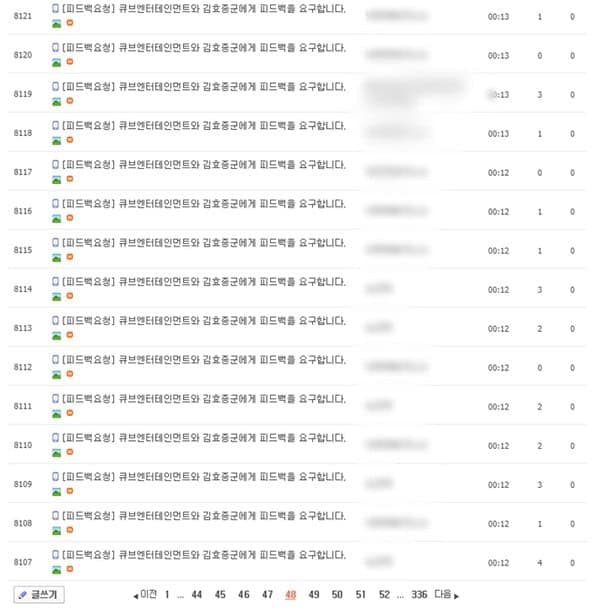This screenshot has width=610, height=610.
Task: Go to previous pages via 이전
Action: (x=145, y=594)
